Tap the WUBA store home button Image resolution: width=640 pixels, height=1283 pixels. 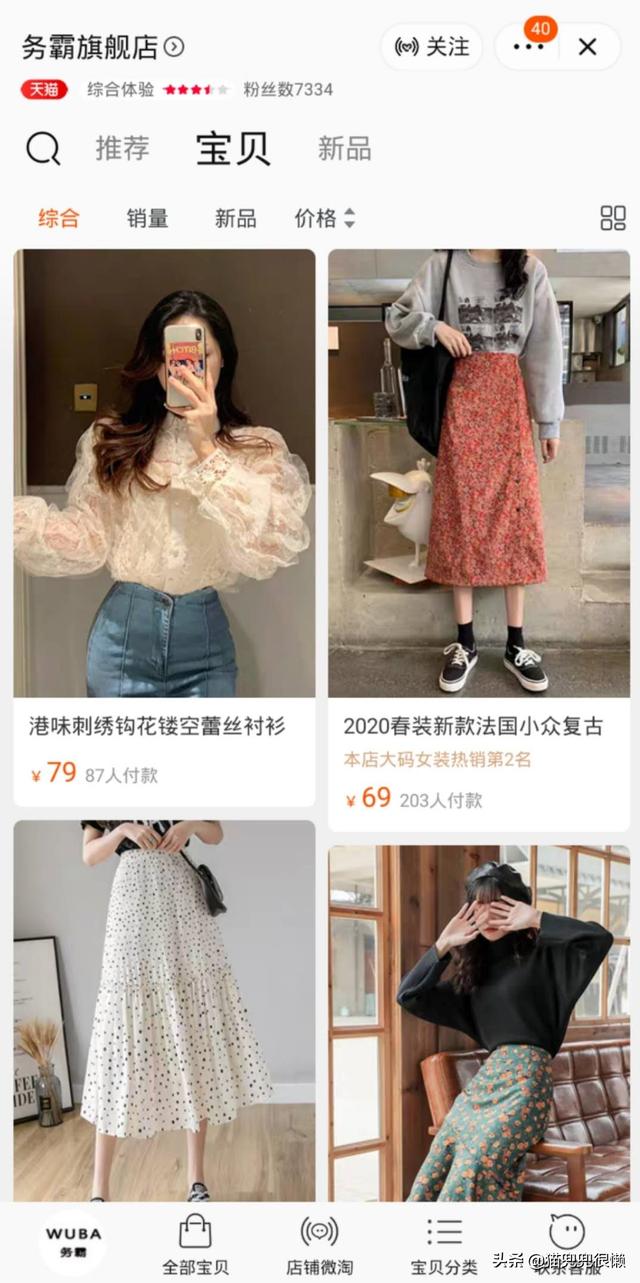(x=72, y=1242)
